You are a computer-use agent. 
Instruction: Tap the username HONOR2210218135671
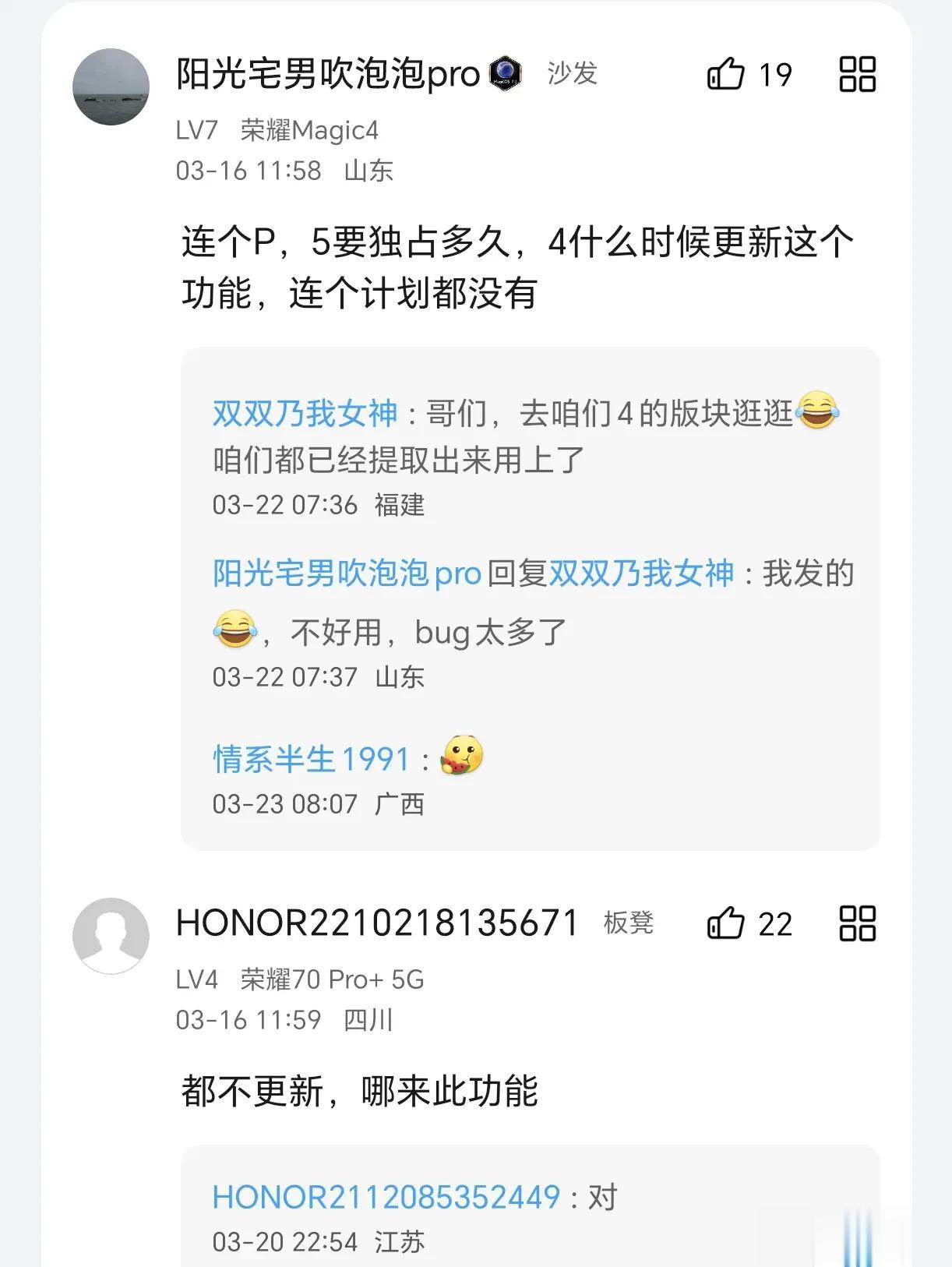pyautogui.click(x=377, y=923)
